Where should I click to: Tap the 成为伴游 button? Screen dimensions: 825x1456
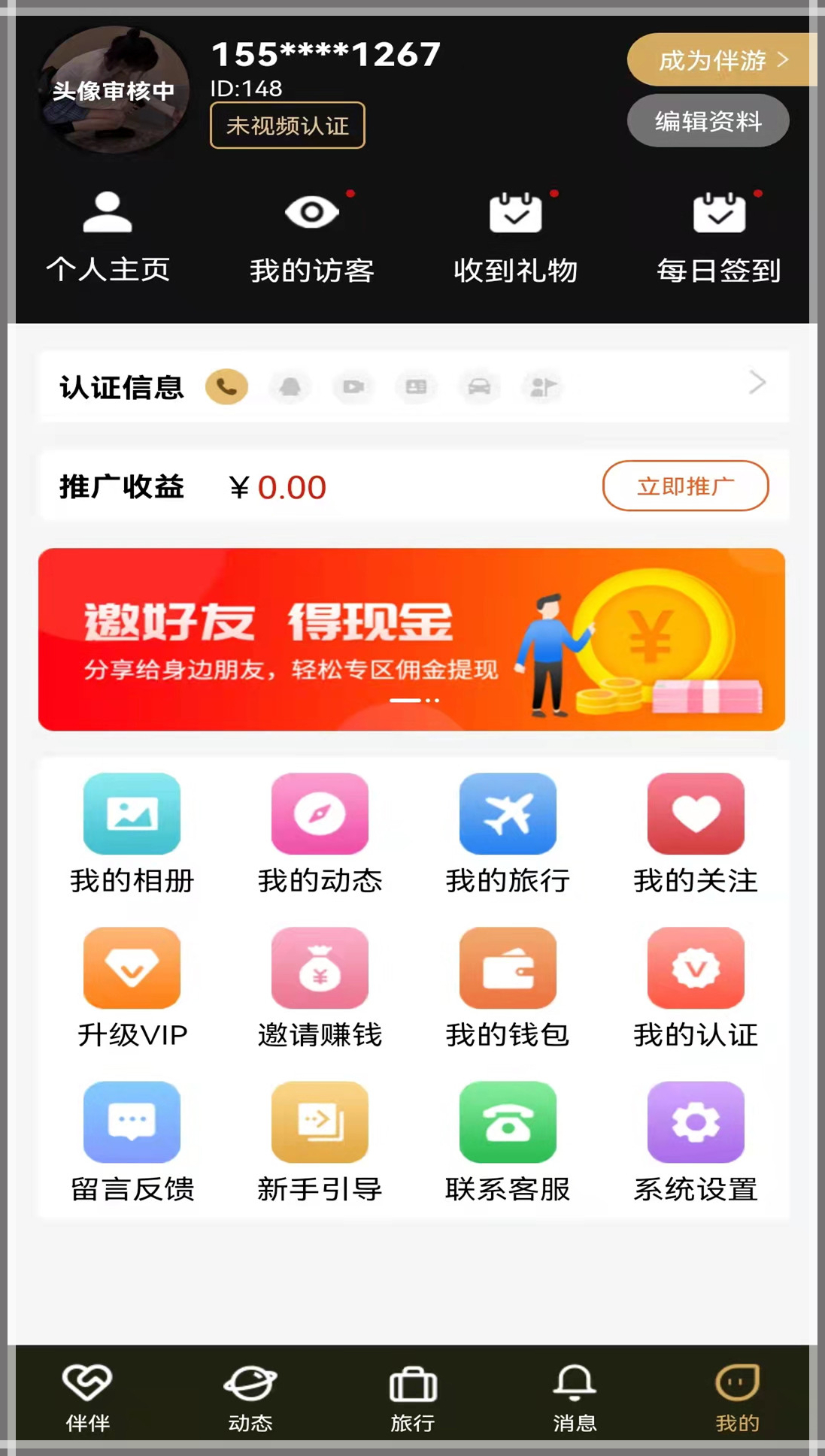click(x=720, y=59)
